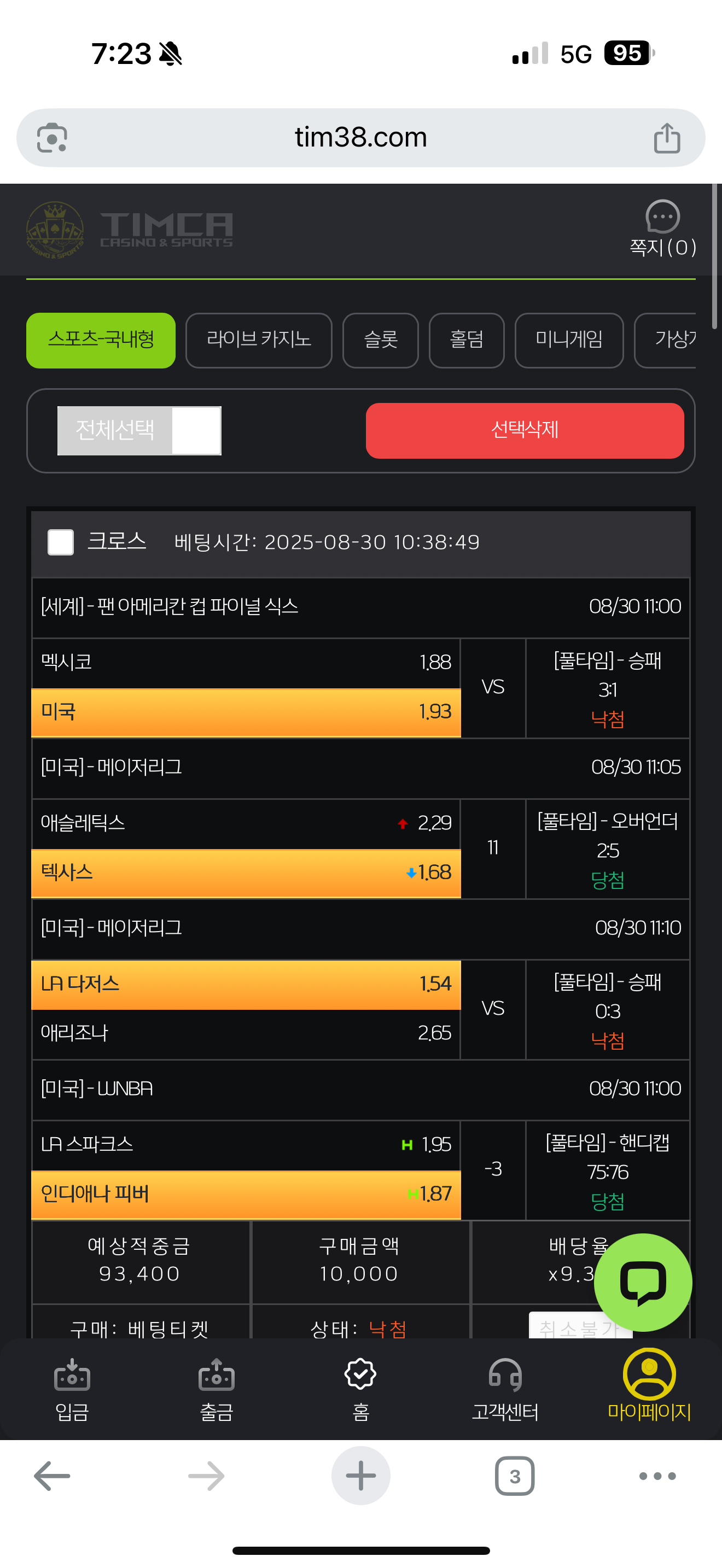Open the green live chat bubble
Viewport: 722px width, 1568px height.
643,1283
